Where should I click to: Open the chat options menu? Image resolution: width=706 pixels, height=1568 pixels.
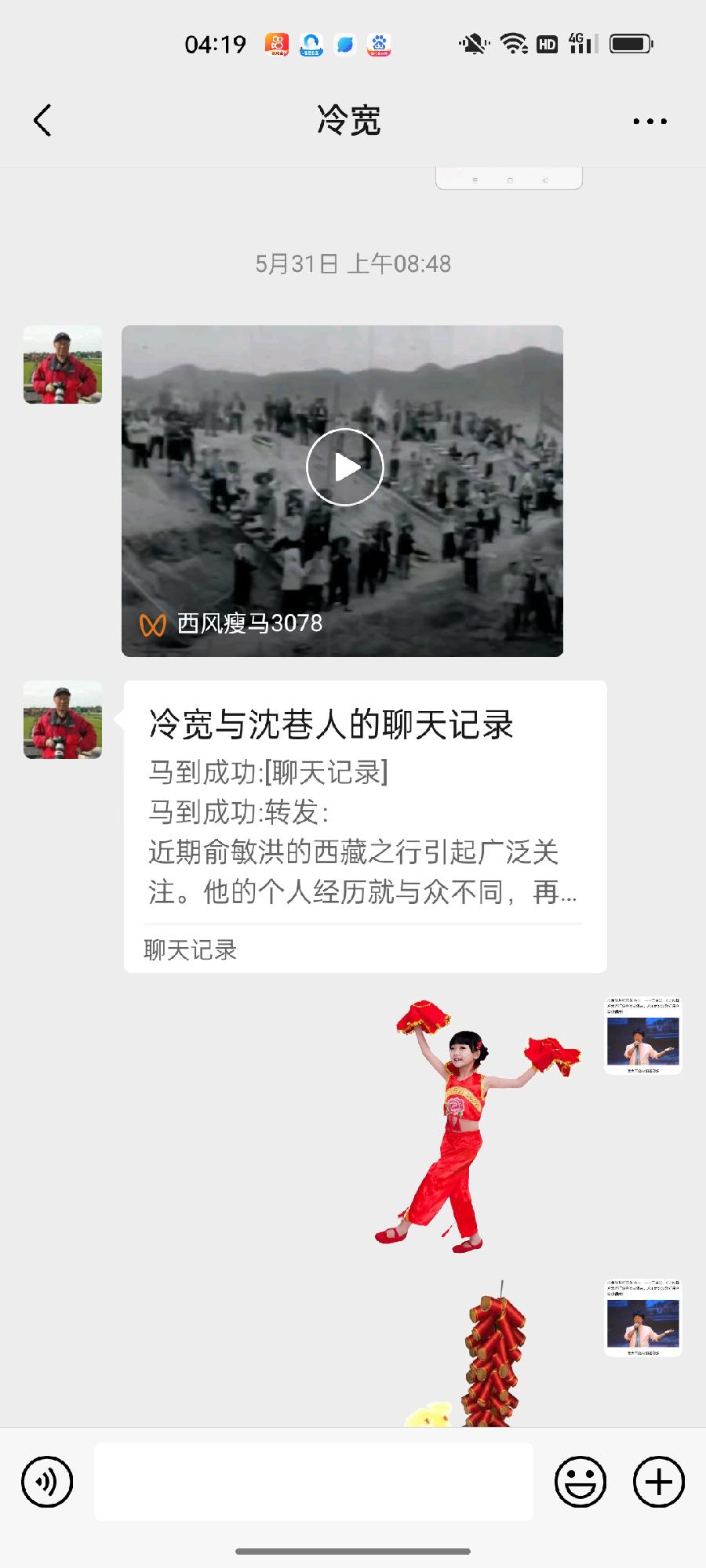(x=650, y=122)
